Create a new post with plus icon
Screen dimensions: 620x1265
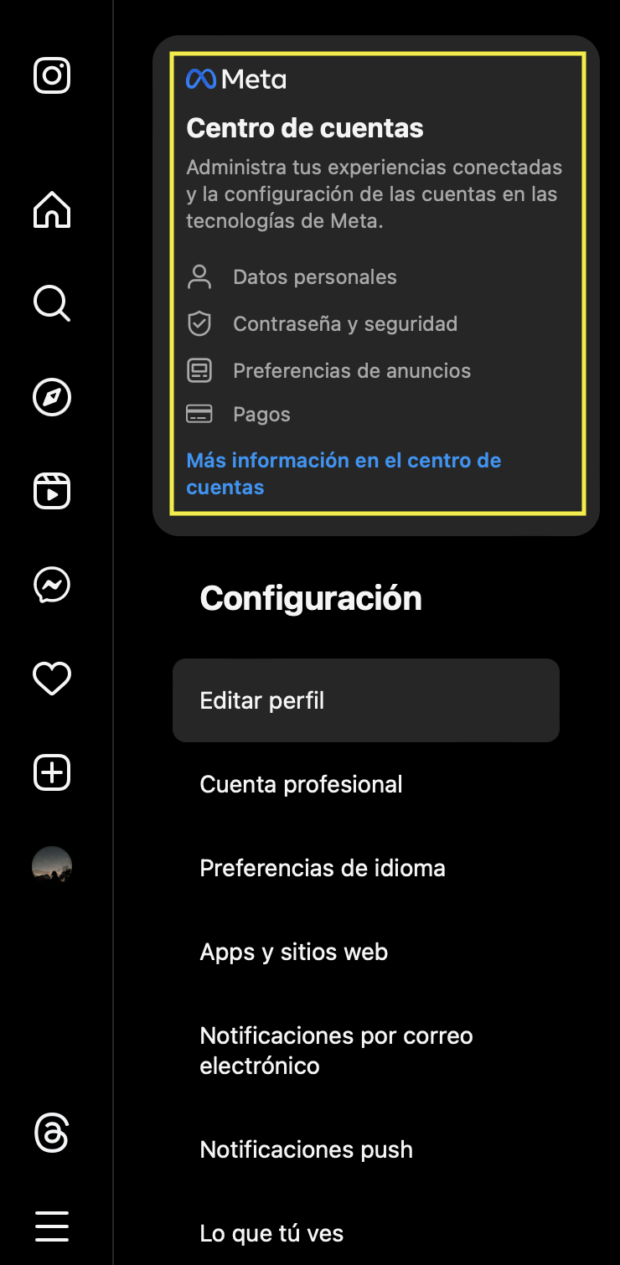(52, 773)
